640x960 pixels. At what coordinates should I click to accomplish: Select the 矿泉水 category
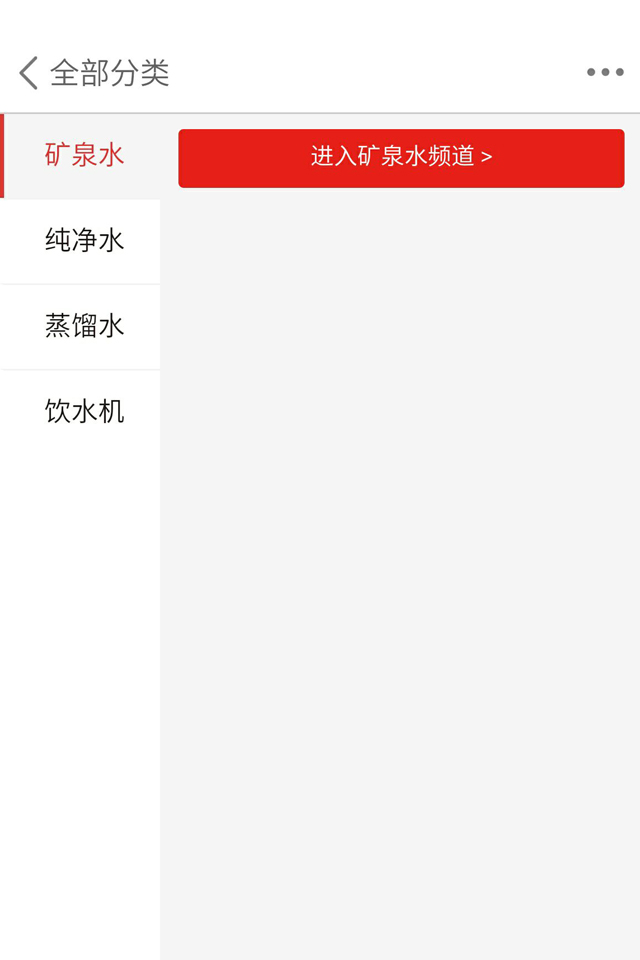[84, 155]
